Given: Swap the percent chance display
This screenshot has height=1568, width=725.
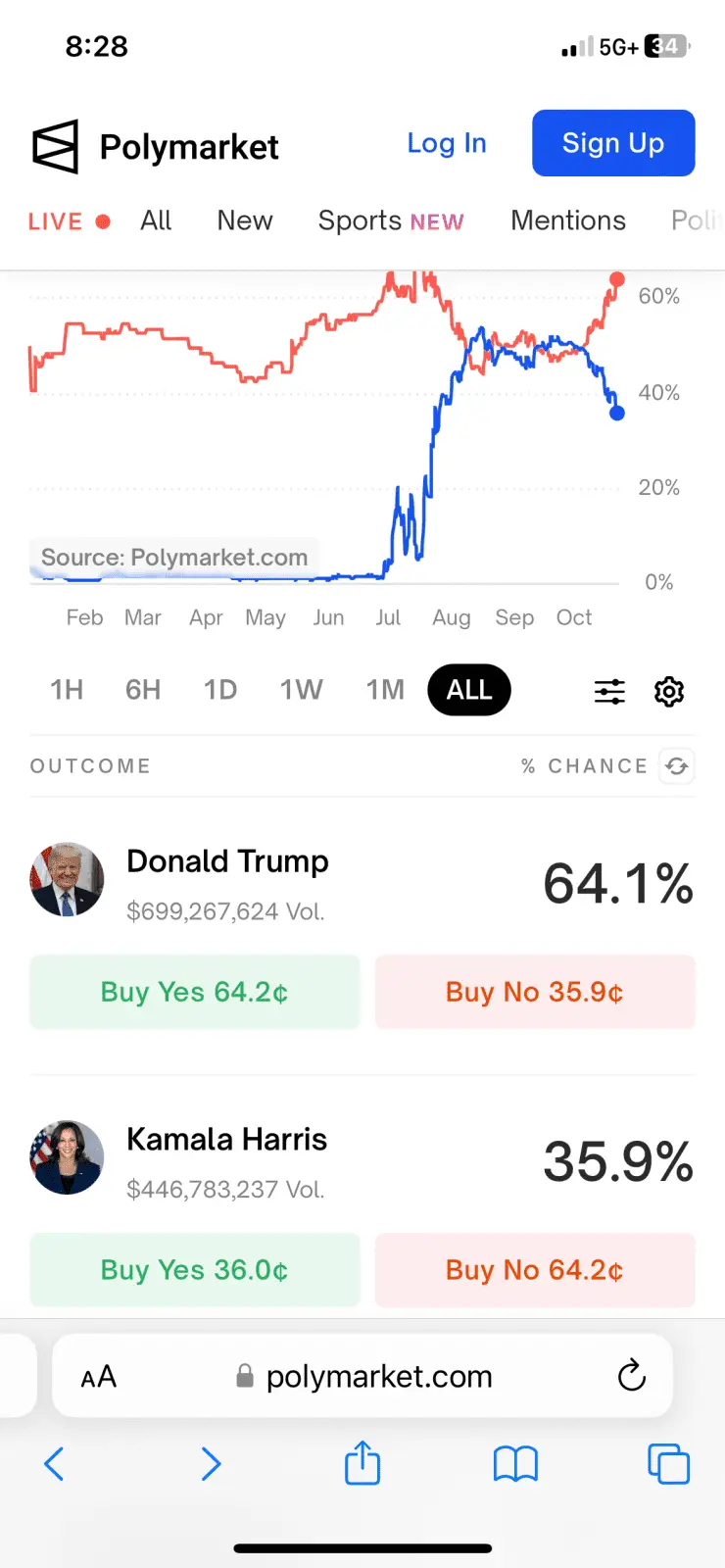Looking at the screenshot, I should (677, 766).
